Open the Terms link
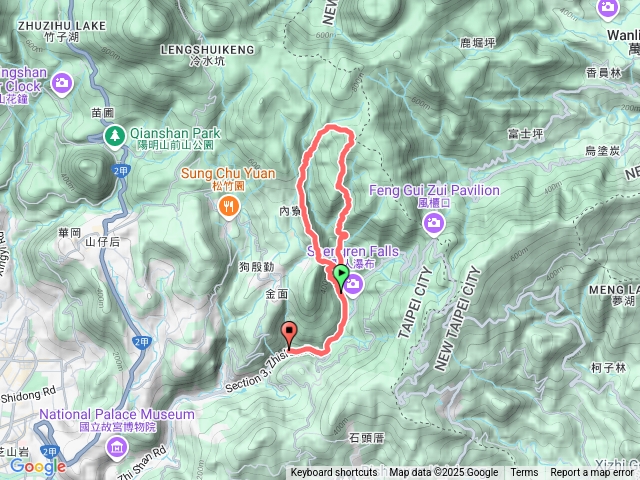640x480 pixels. click(524, 473)
